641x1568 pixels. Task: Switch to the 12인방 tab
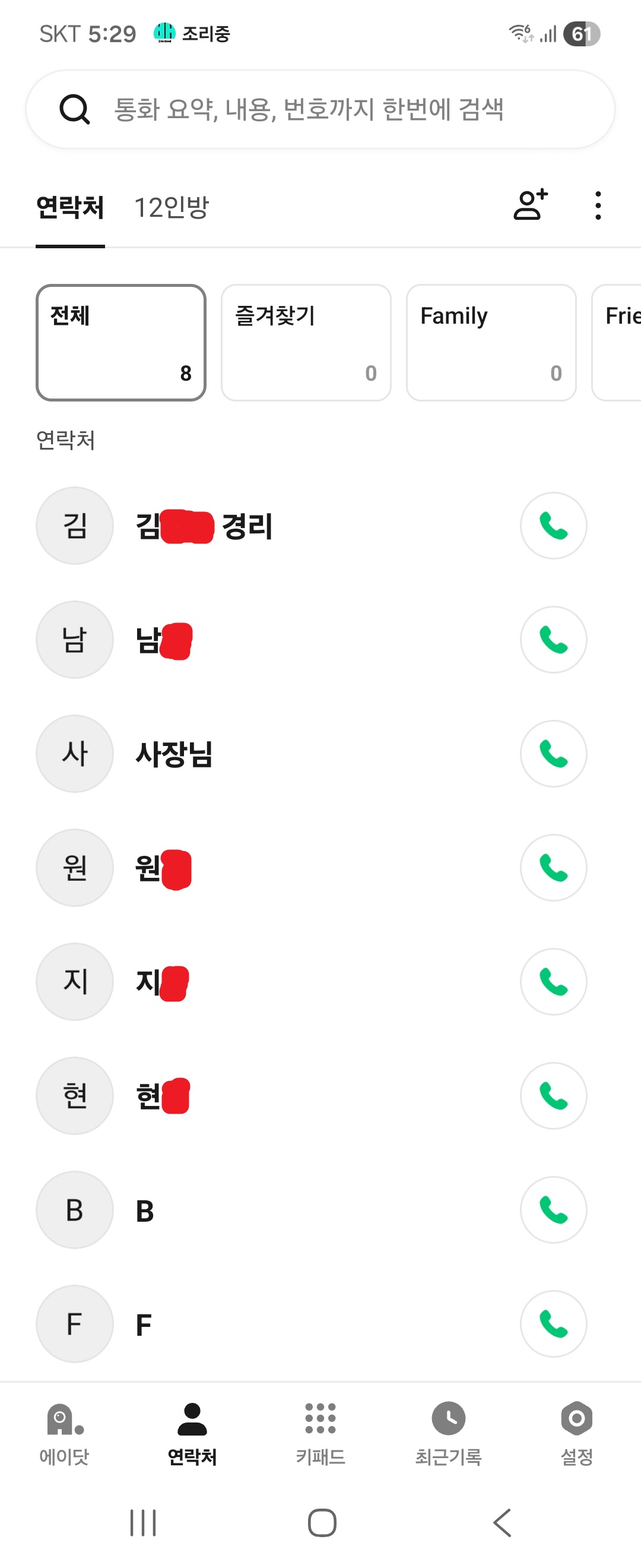[x=171, y=207]
